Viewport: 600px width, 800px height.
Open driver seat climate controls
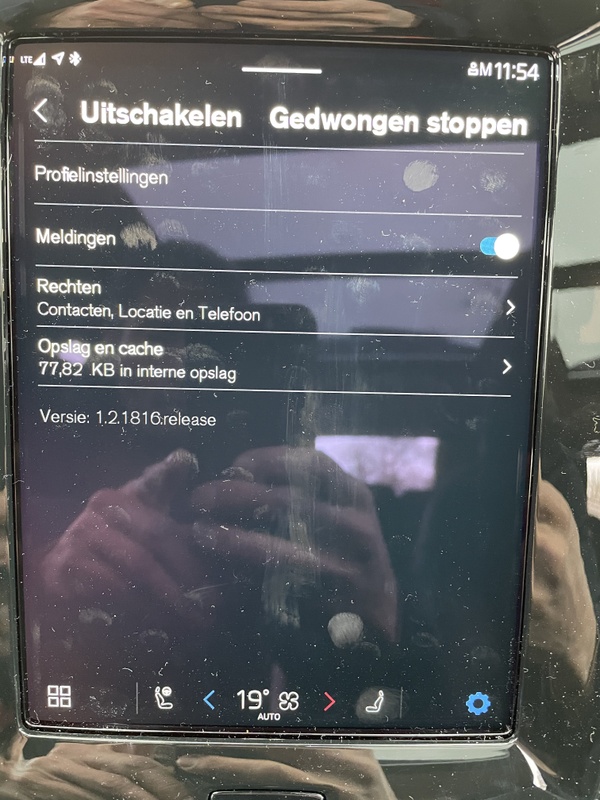coord(166,698)
